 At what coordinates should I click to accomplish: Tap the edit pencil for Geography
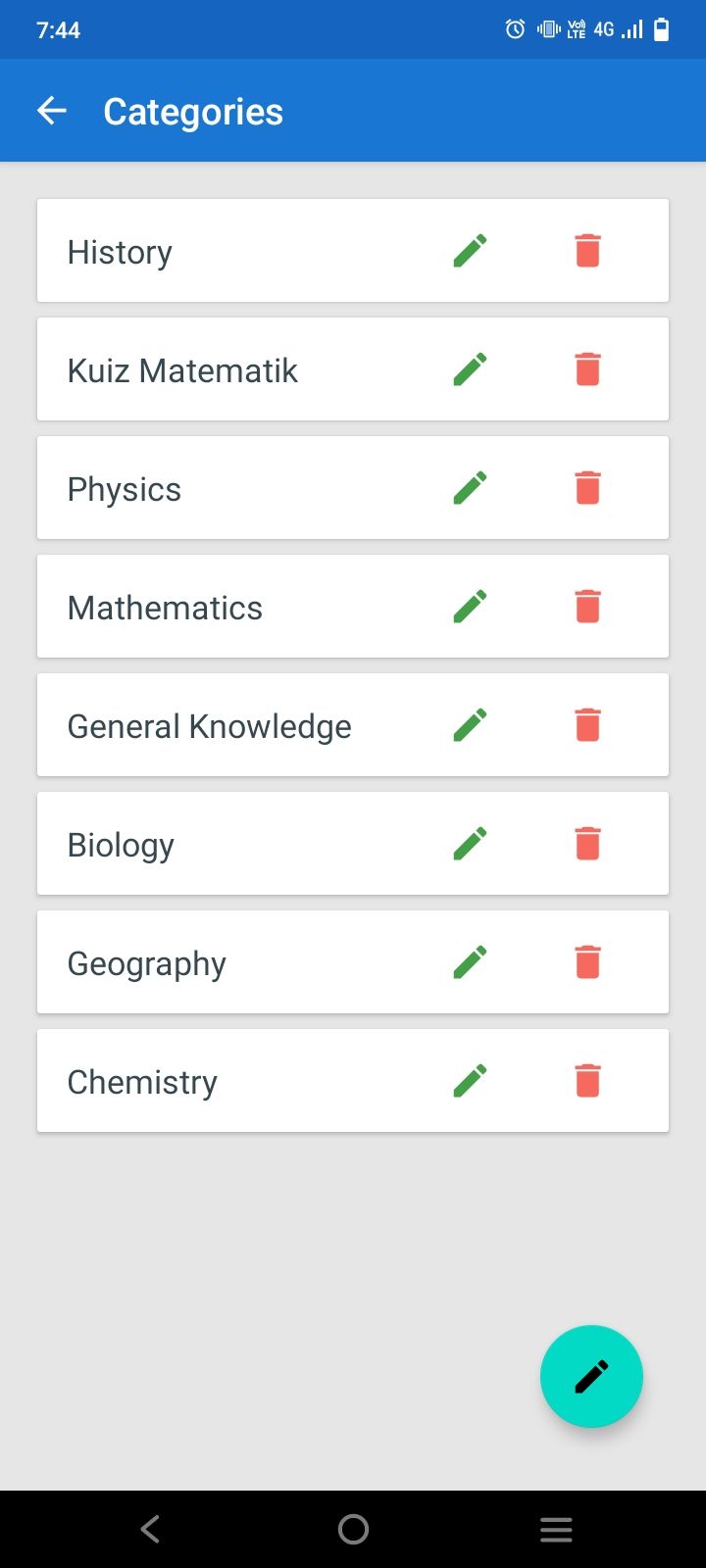pyautogui.click(x=470, y=962)
